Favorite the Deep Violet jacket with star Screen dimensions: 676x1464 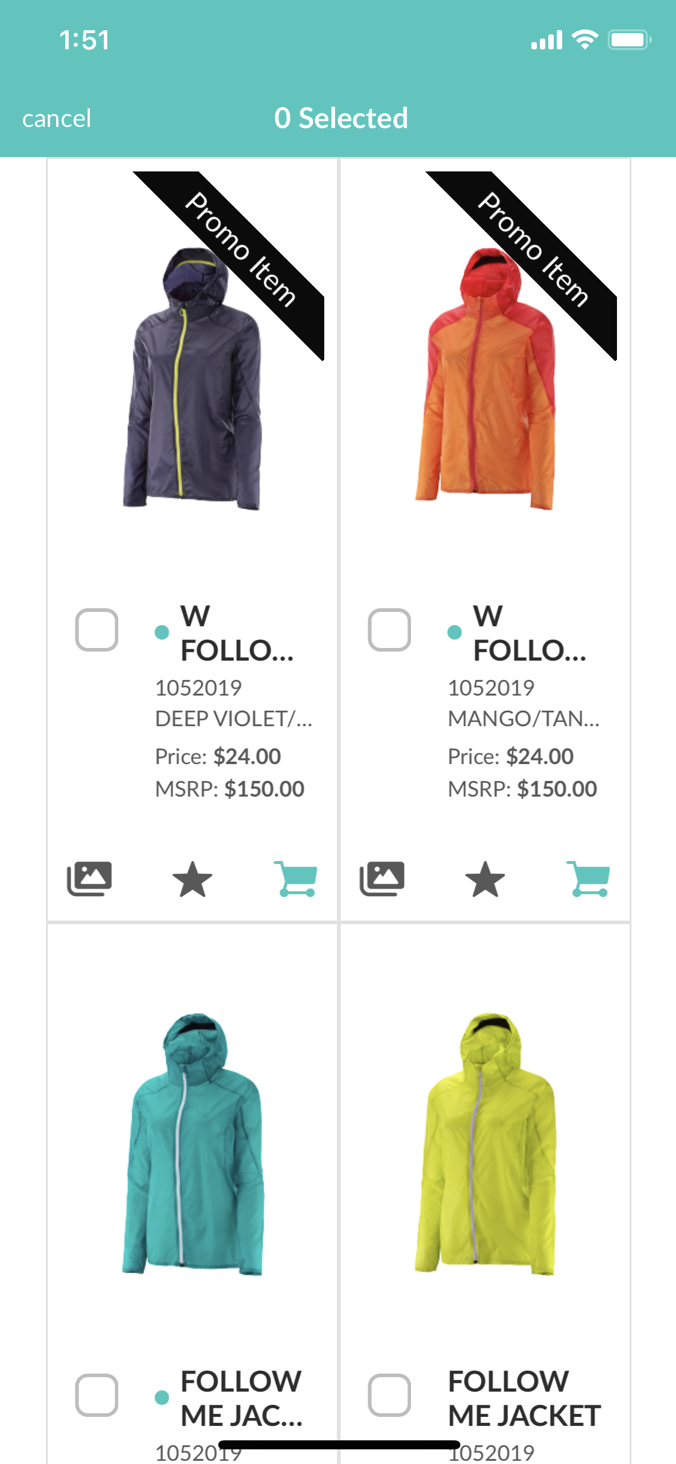click(x=192, y=880)
